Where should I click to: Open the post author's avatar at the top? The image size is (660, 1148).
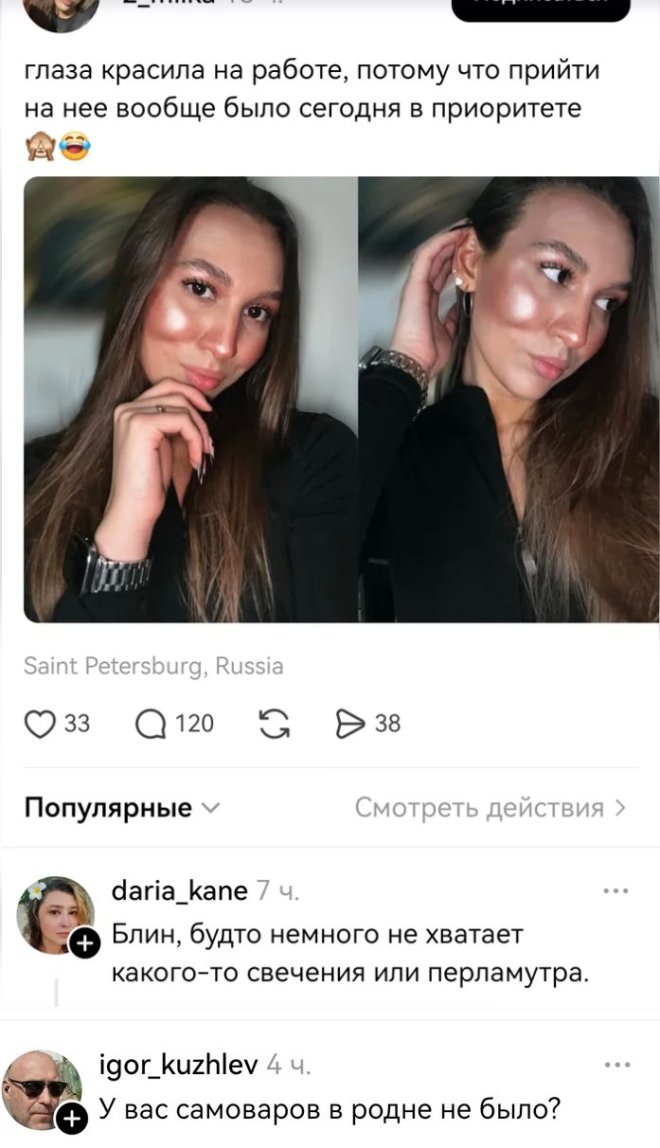coord(62,10)
